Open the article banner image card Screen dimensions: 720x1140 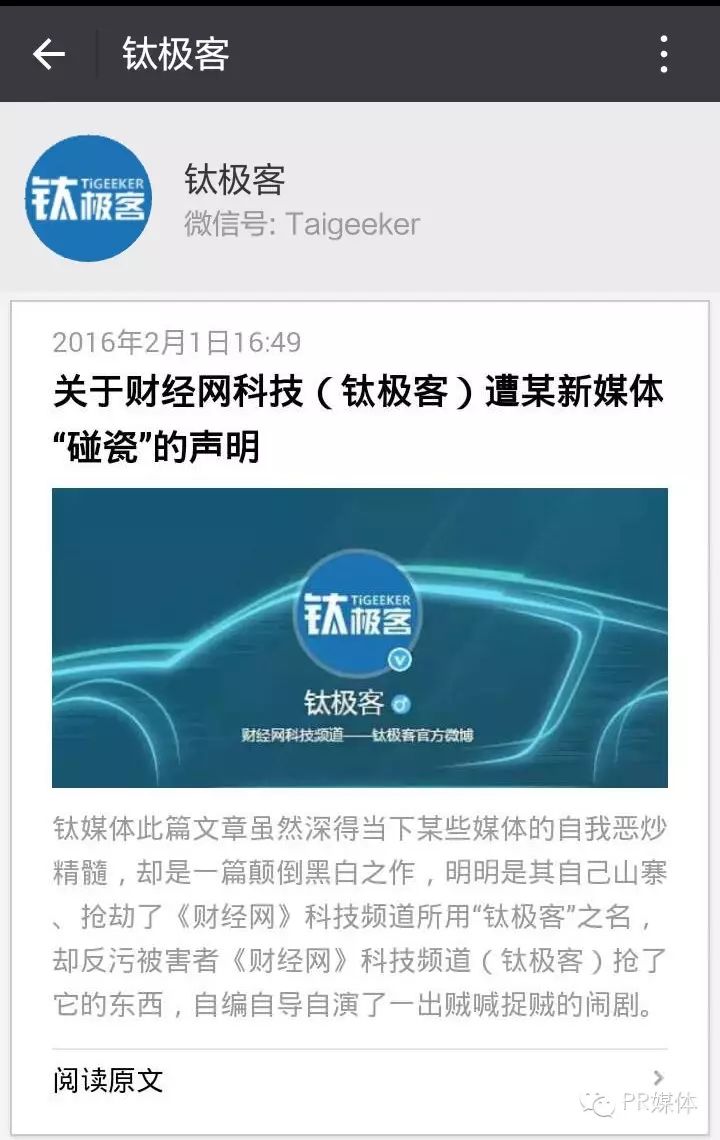pos(360,637)
